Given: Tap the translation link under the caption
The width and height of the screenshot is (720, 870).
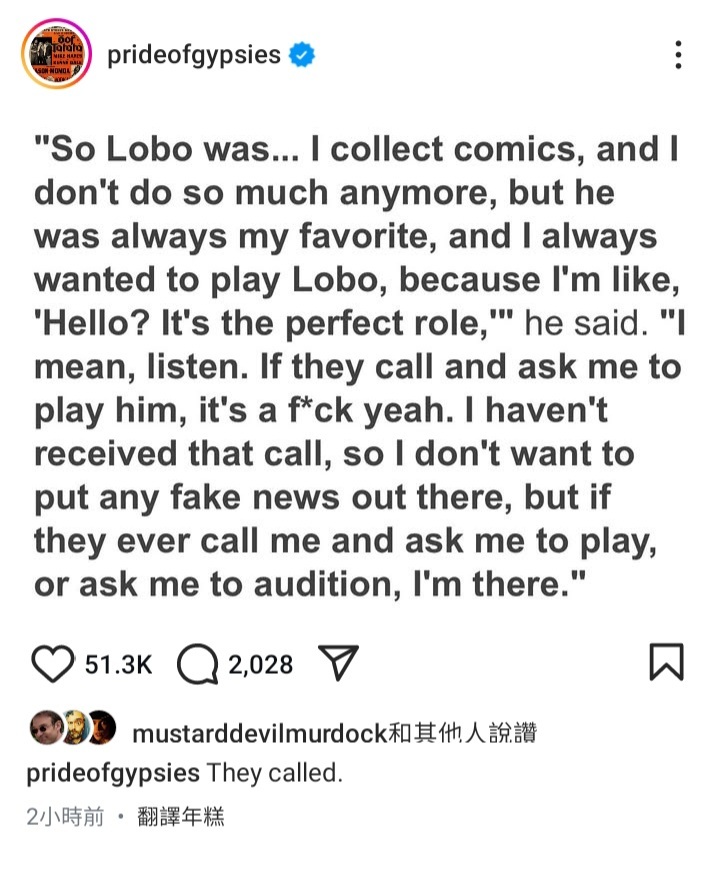Looking at the screenshot, I should coord(181,817).
